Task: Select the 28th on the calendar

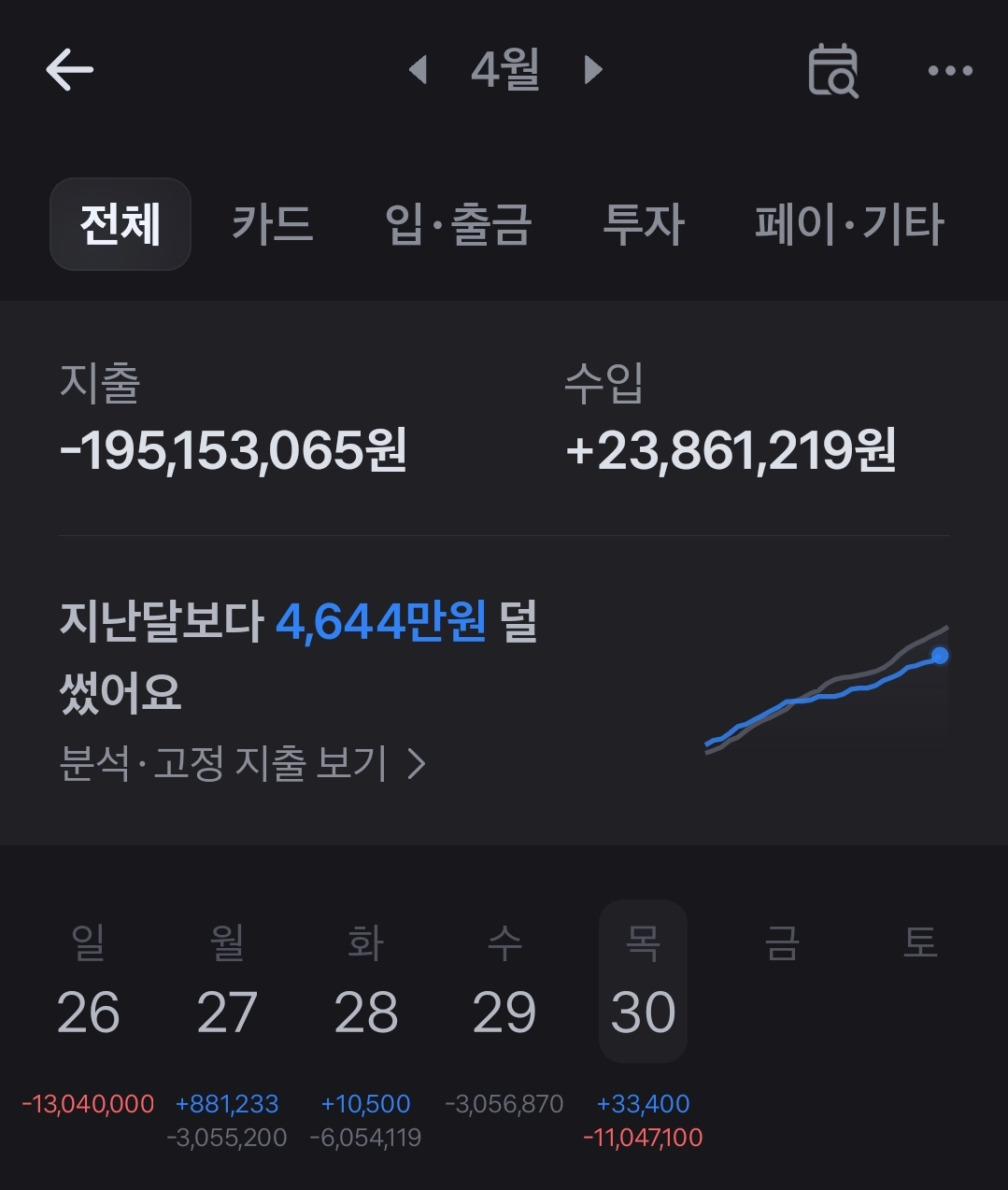Action: (366, 1013)
